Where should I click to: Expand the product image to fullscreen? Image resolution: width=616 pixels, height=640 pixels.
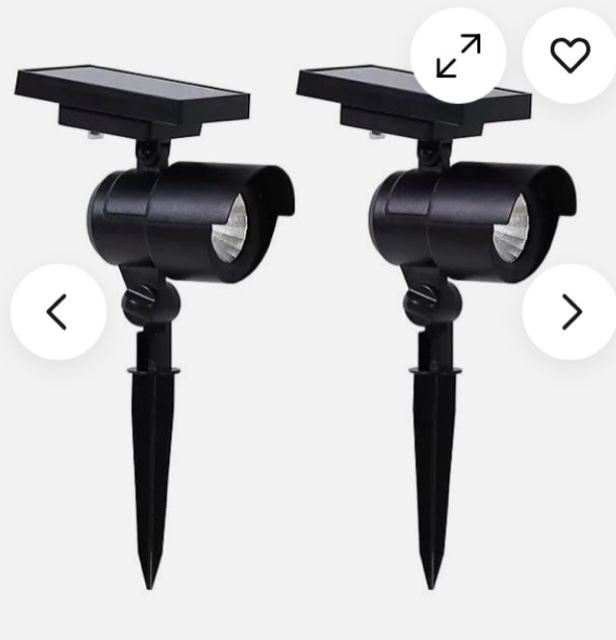pos(458,56)
